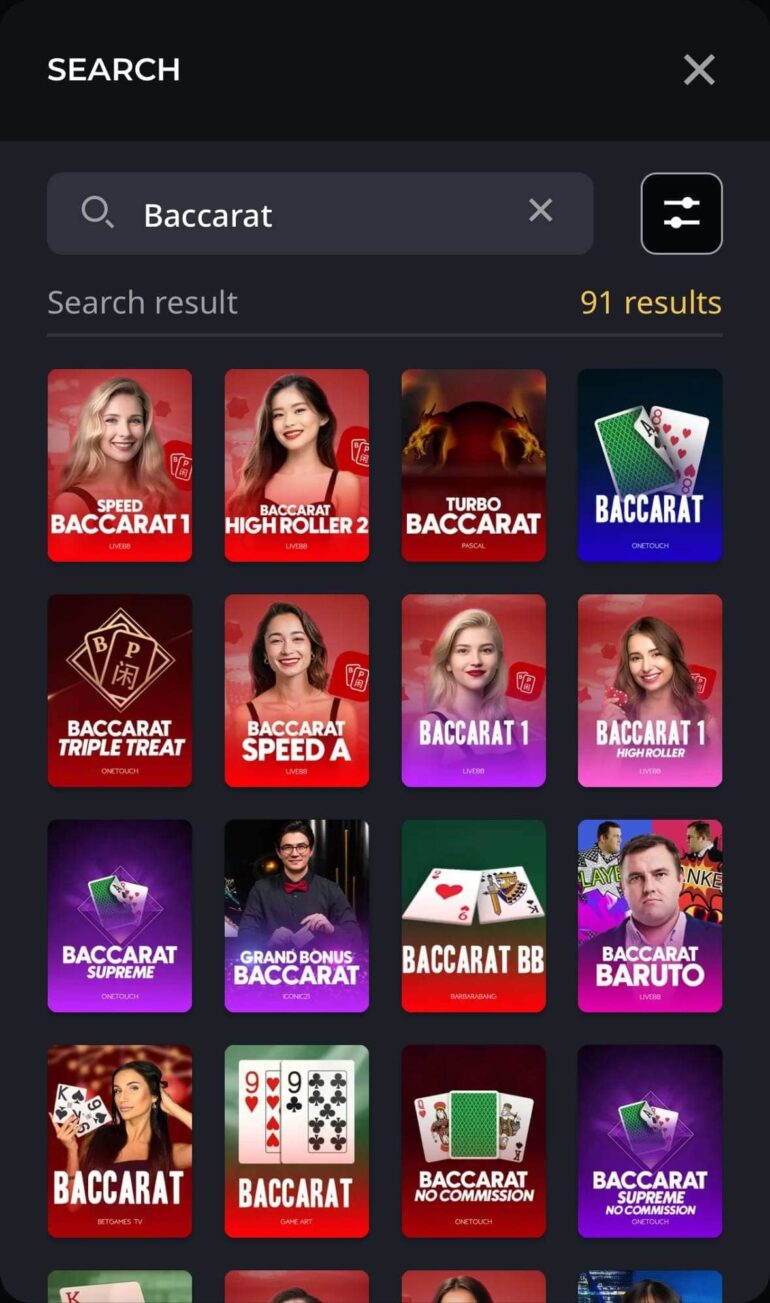Viewport: 770px width, 1303px height.
Task: Play Baccarat Supreme No Commission
Action: (x=650, y=1140)
